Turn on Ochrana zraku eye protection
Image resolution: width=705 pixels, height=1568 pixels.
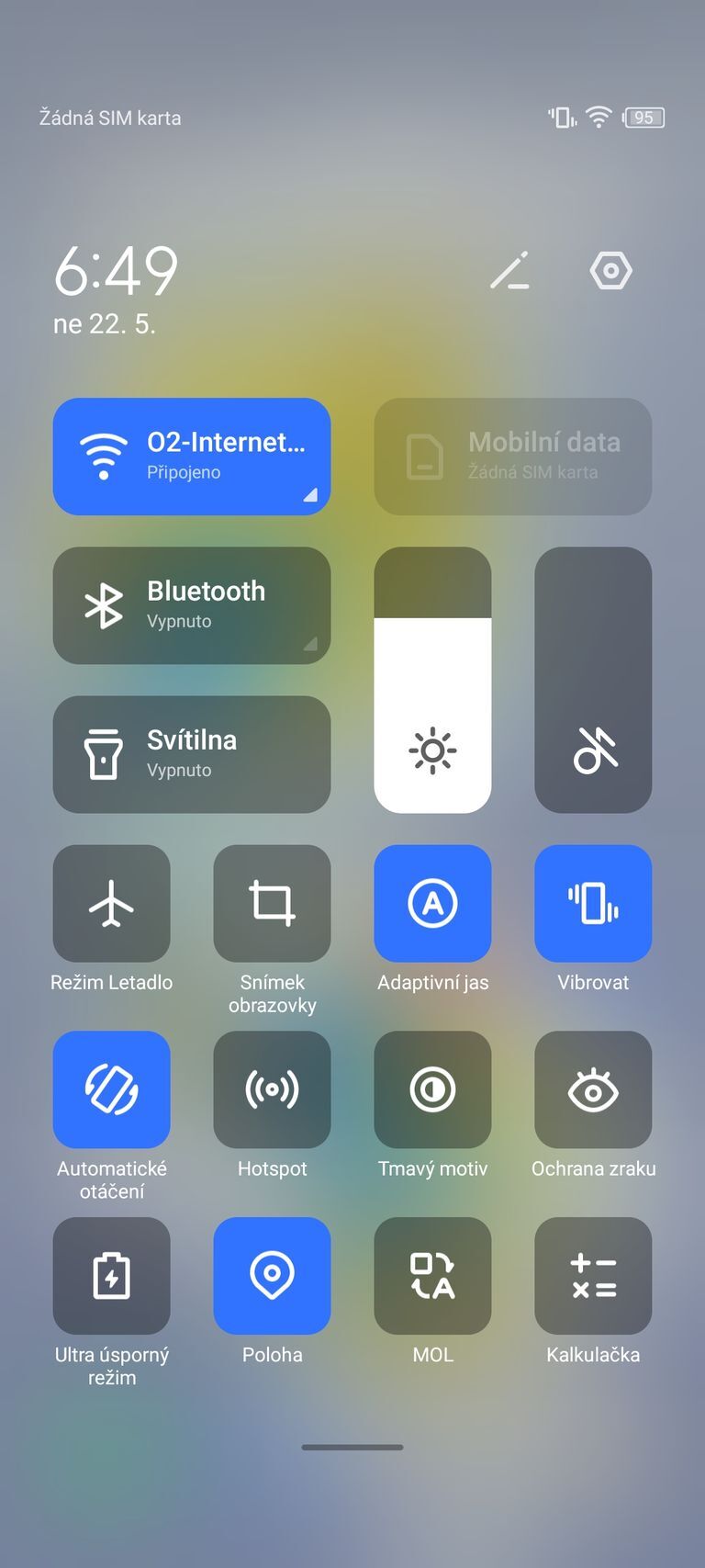click(x=593, y=1089)
